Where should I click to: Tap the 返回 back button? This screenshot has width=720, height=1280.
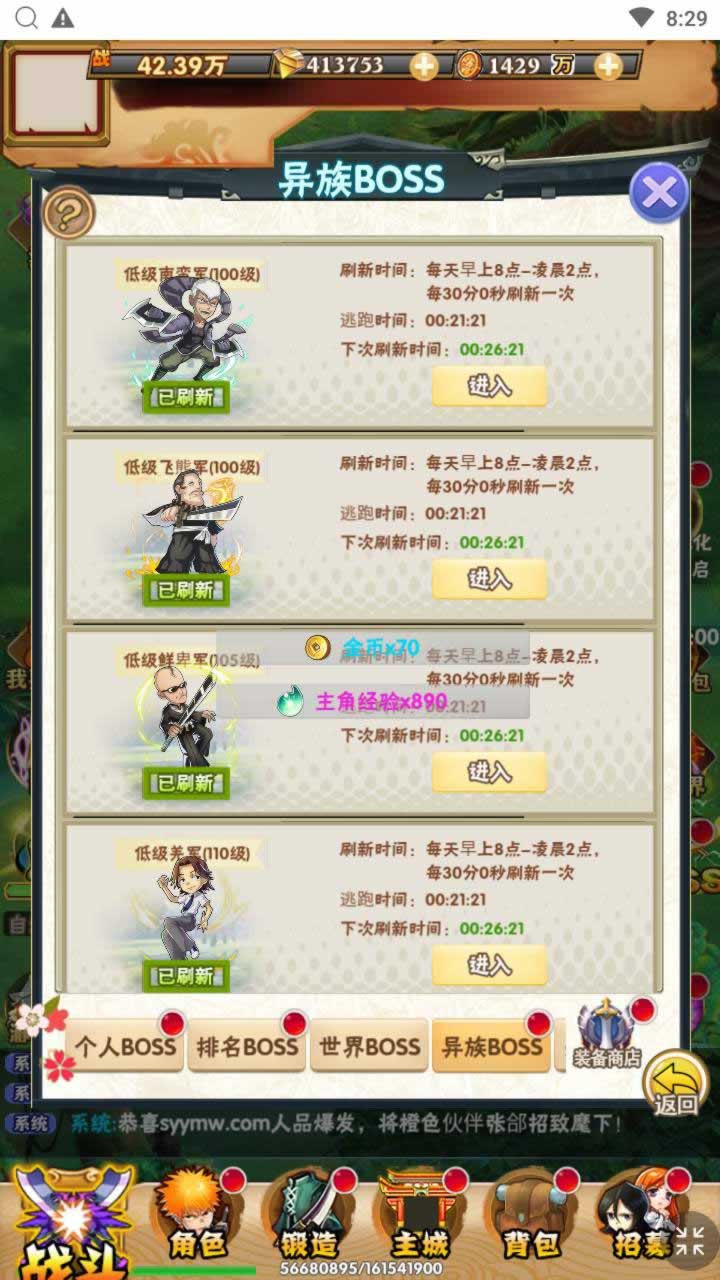pyautogui.click(x=675, y=1085)
